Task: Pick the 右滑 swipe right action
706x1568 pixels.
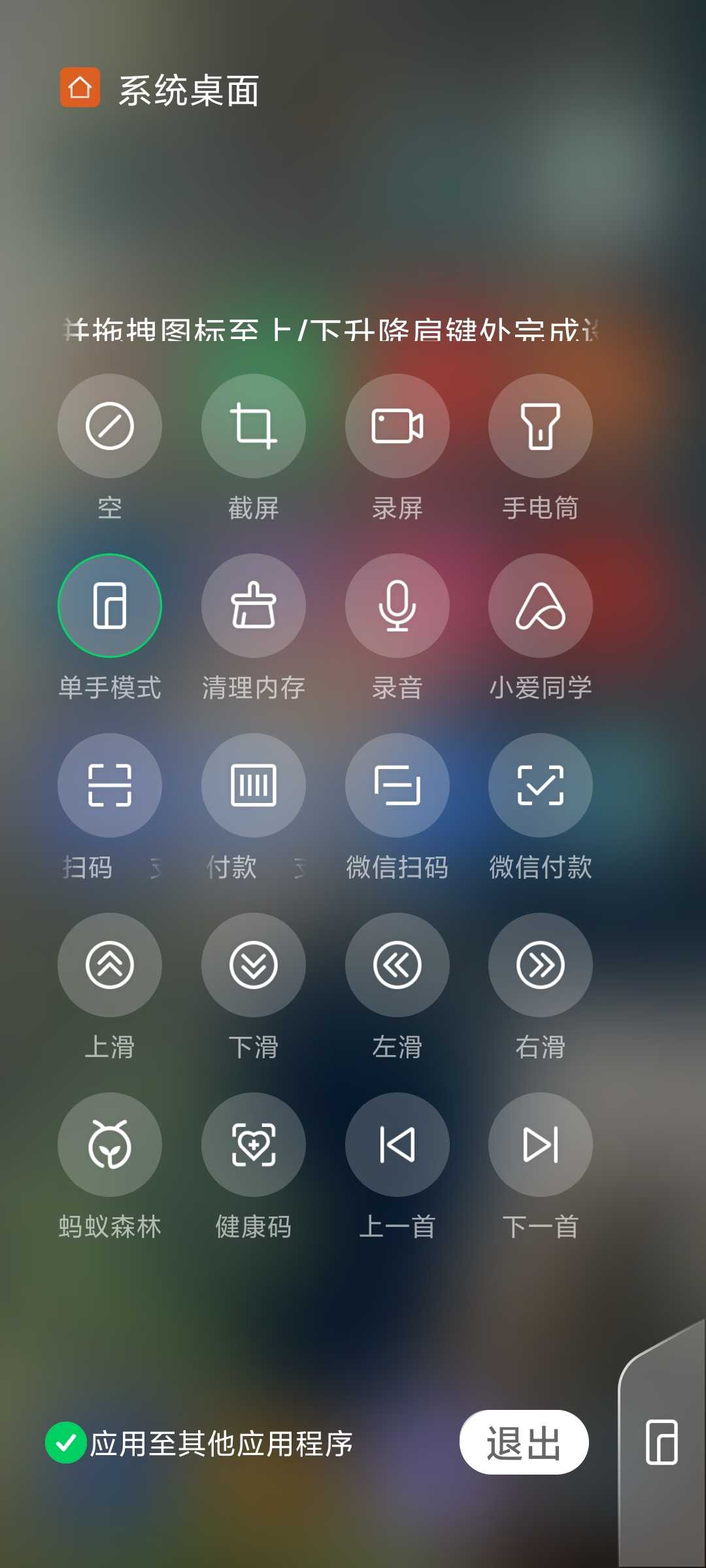Action: [x=540, y=965]
